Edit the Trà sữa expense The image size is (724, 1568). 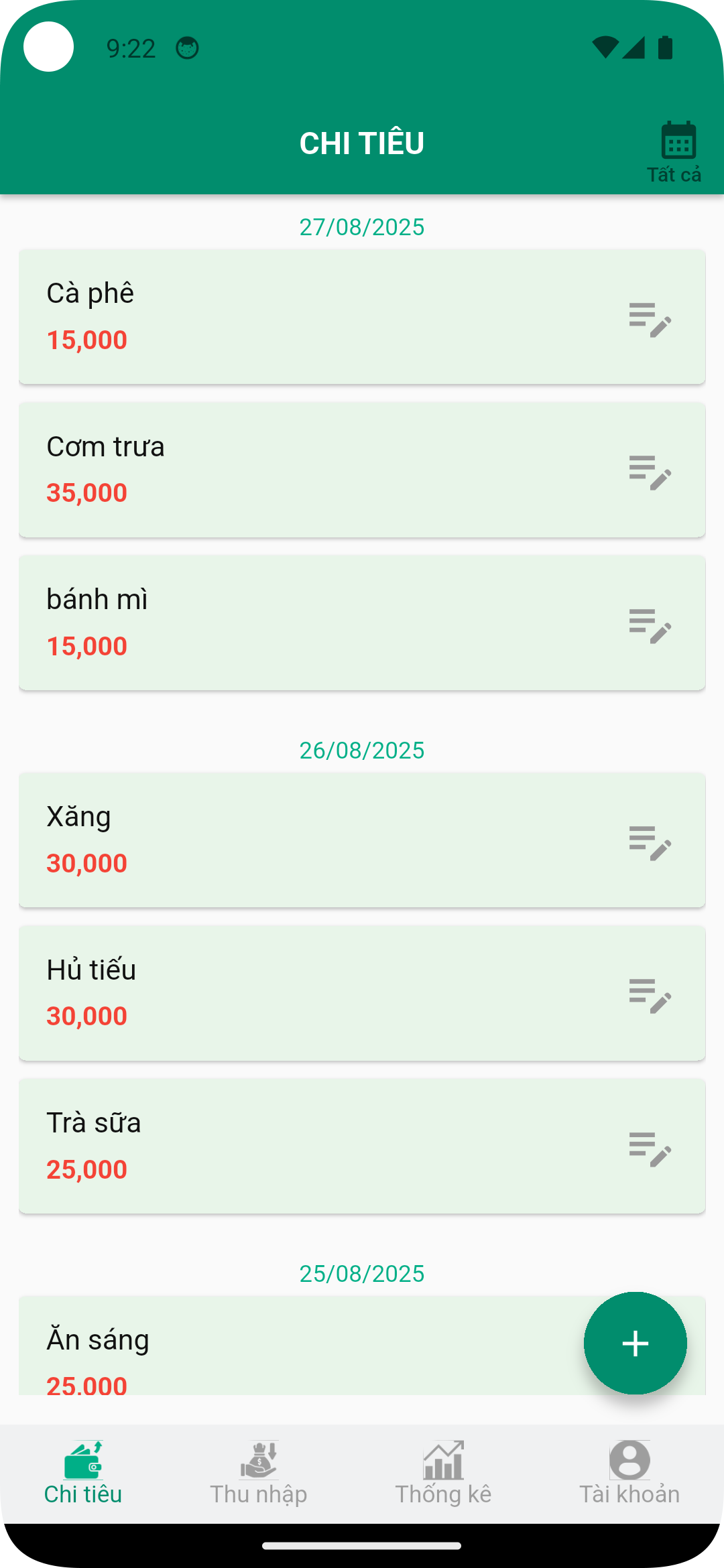[650, 1149]
